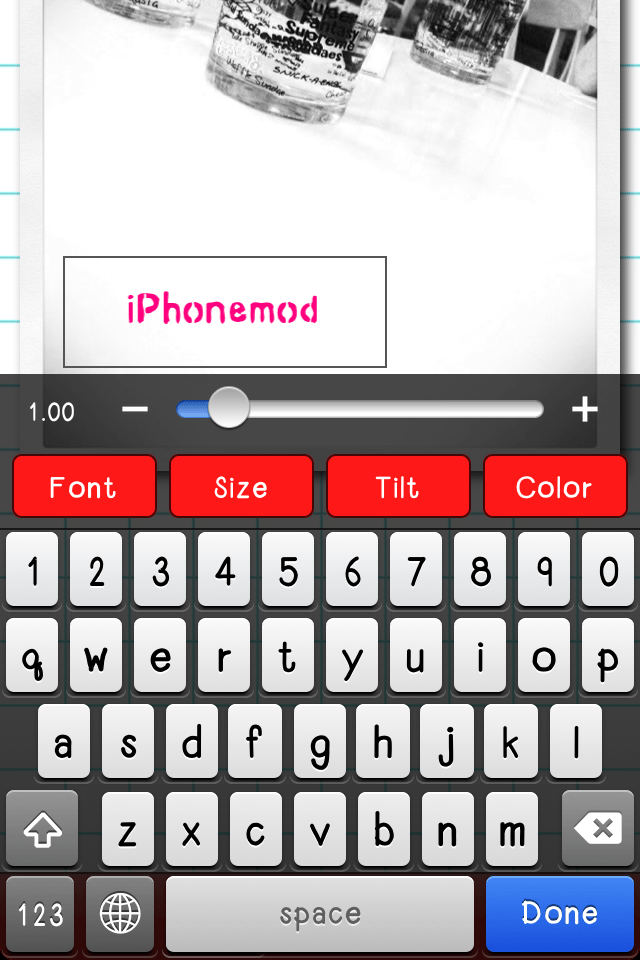Switch keyboard with the globe key

(x=120, y=914)
